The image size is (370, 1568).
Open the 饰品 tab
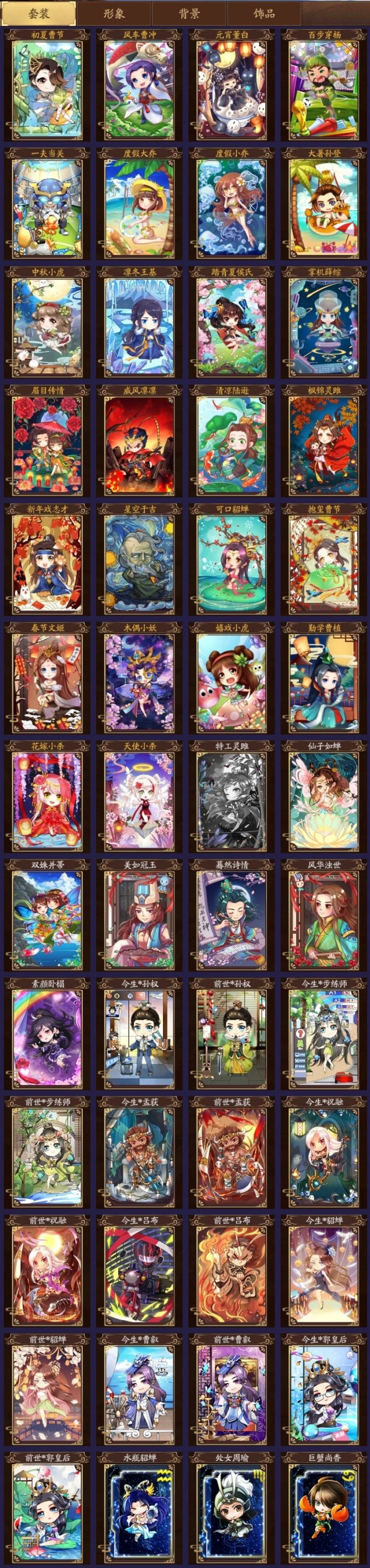(264, 13)
